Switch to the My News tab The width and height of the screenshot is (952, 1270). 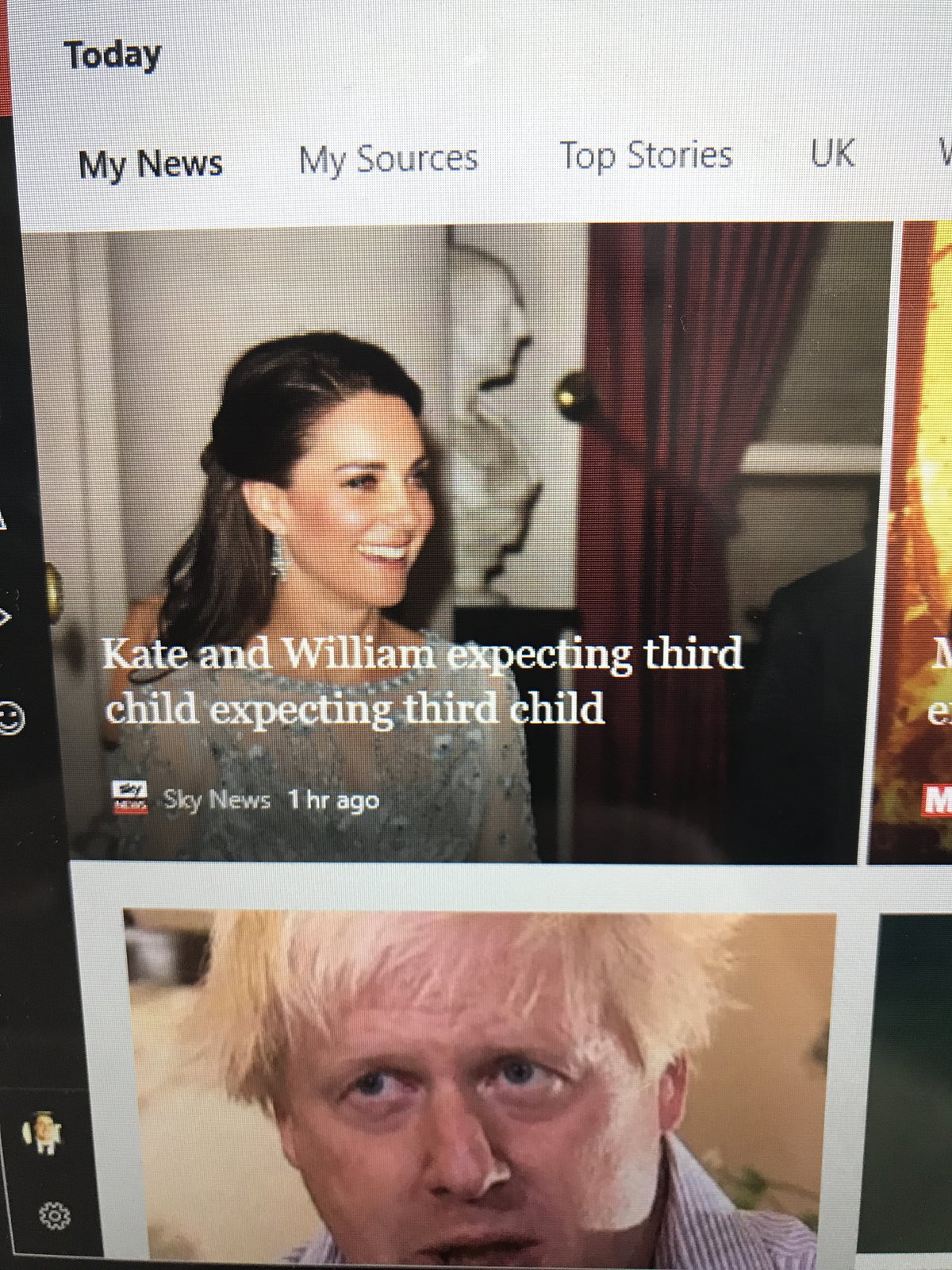pos(150,164)
